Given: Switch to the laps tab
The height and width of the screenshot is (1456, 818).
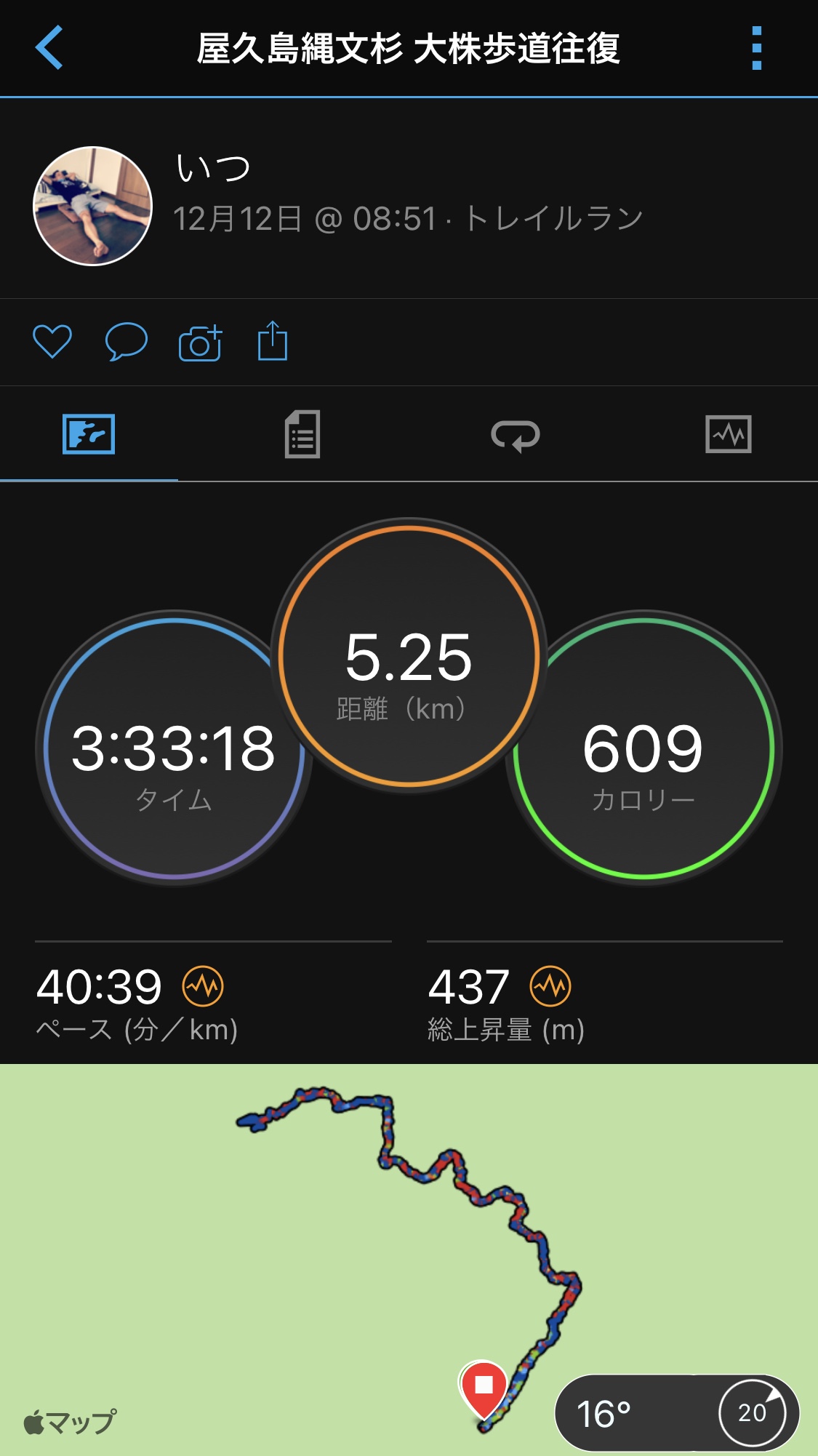Looking at the screenshot, I should point(515,435).
